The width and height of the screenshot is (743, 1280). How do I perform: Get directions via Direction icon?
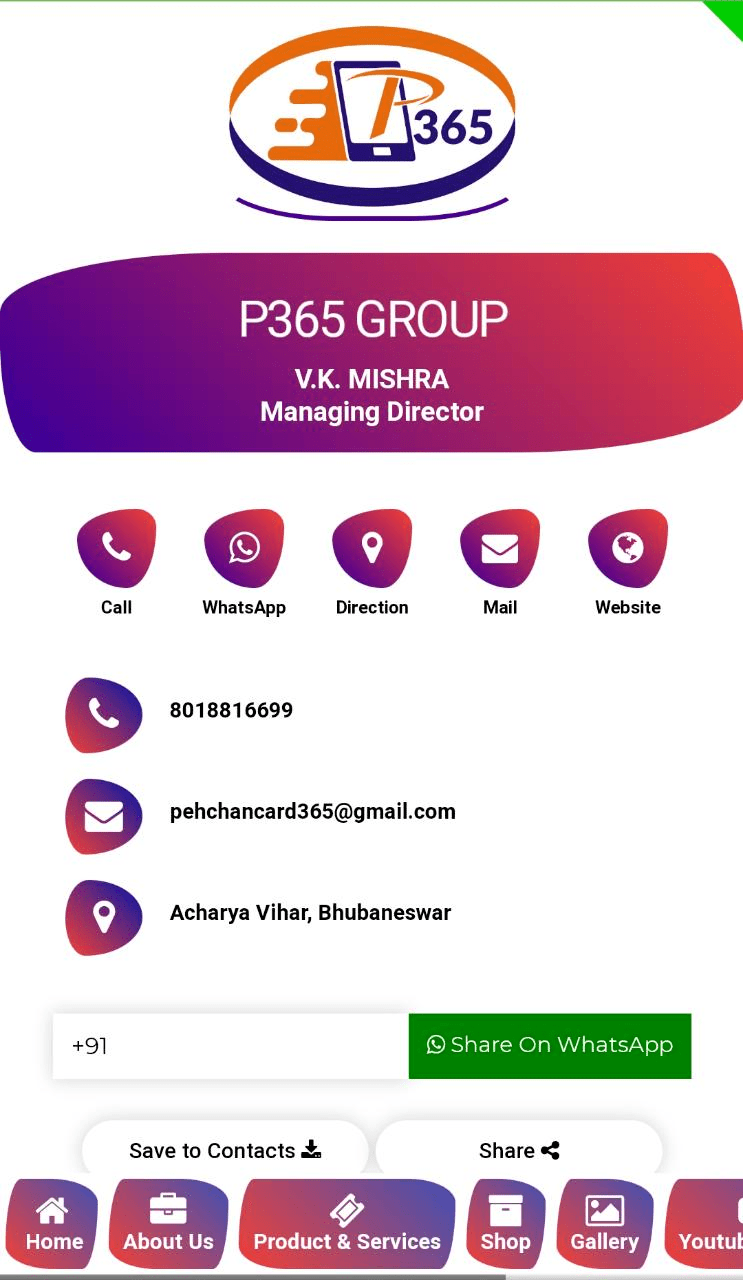point(372,549)
